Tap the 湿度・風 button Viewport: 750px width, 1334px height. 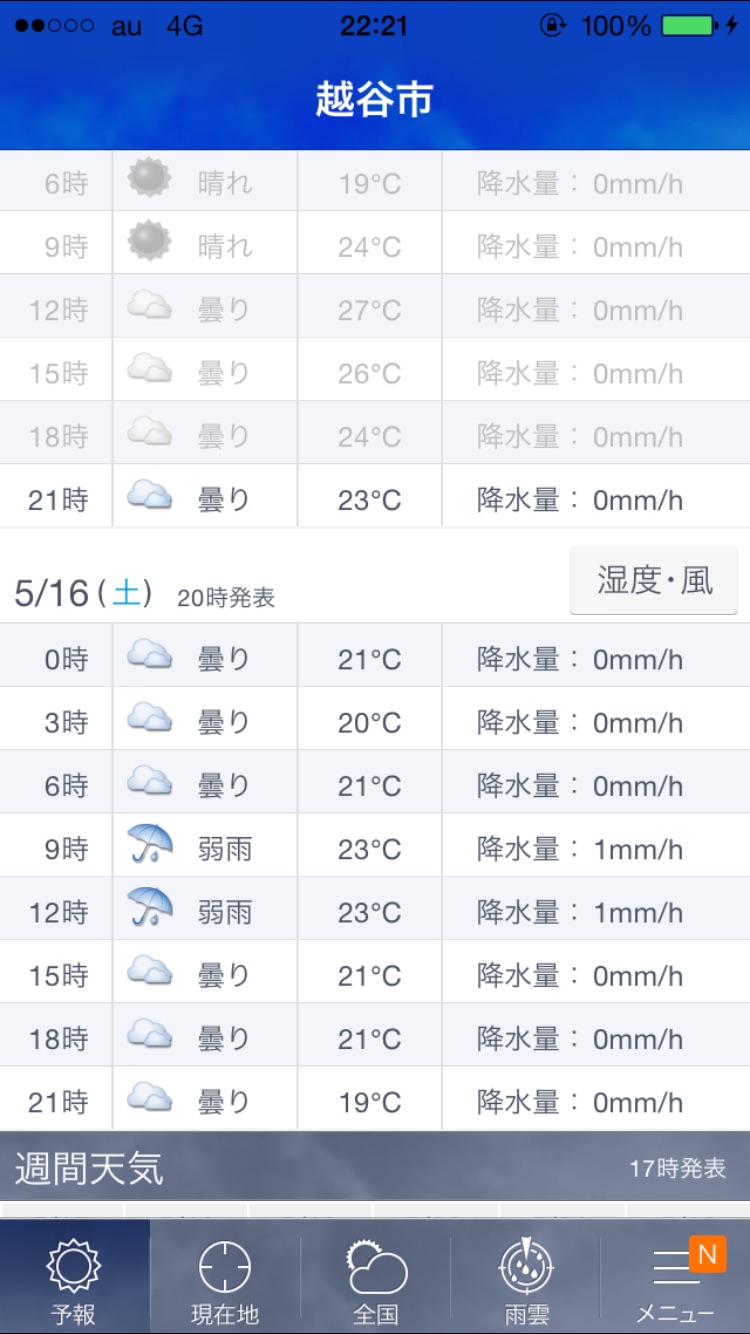(654, 580)
